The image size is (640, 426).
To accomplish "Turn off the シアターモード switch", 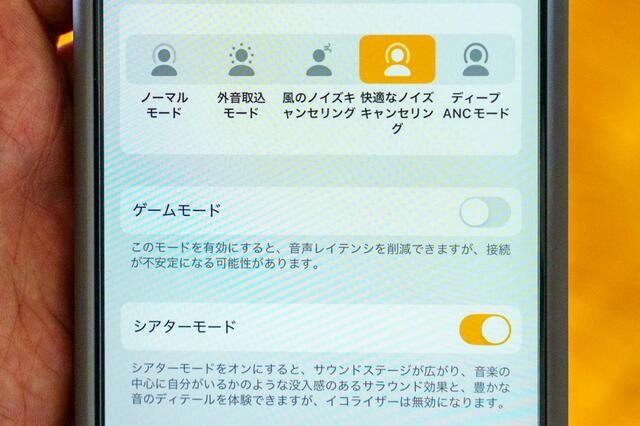I will pyautogui.click(x=484, y=328).
